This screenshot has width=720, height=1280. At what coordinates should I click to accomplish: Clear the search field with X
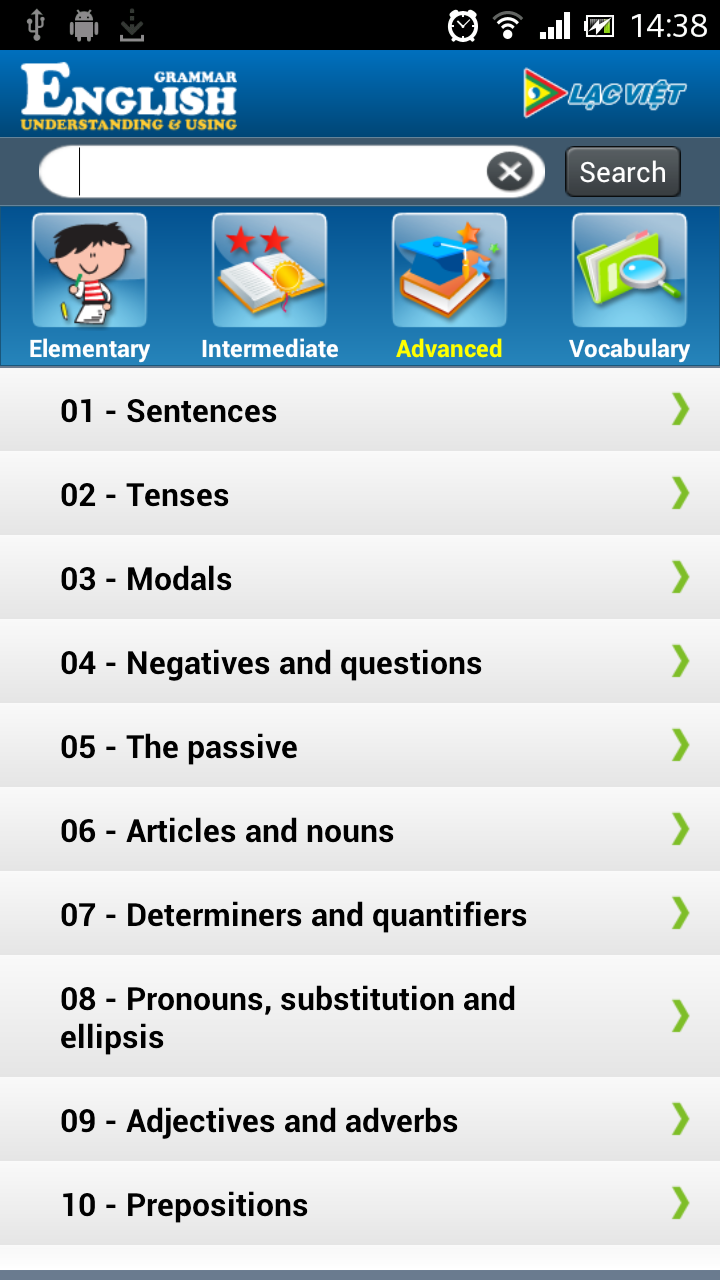point(510,172)
